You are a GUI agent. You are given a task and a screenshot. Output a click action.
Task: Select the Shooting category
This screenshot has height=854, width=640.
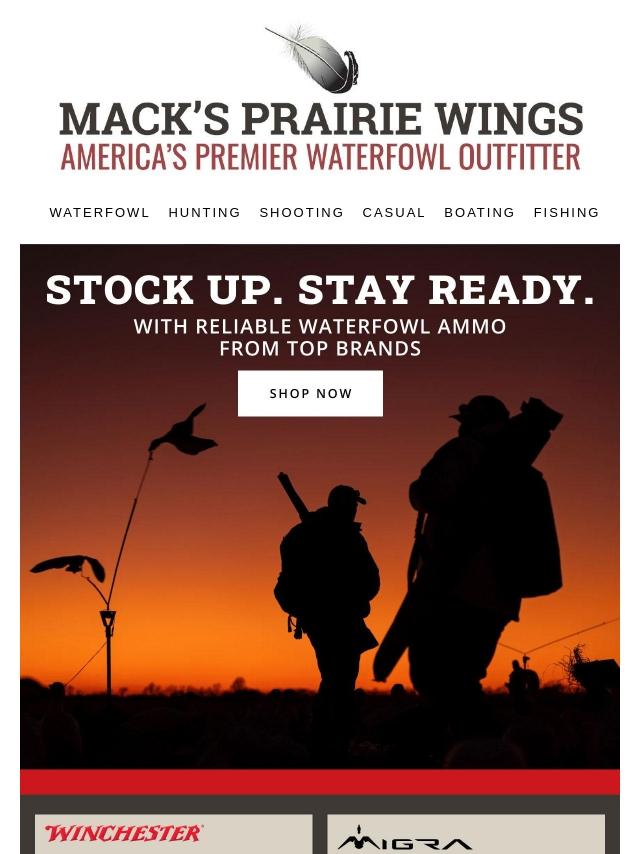(301, 213)
